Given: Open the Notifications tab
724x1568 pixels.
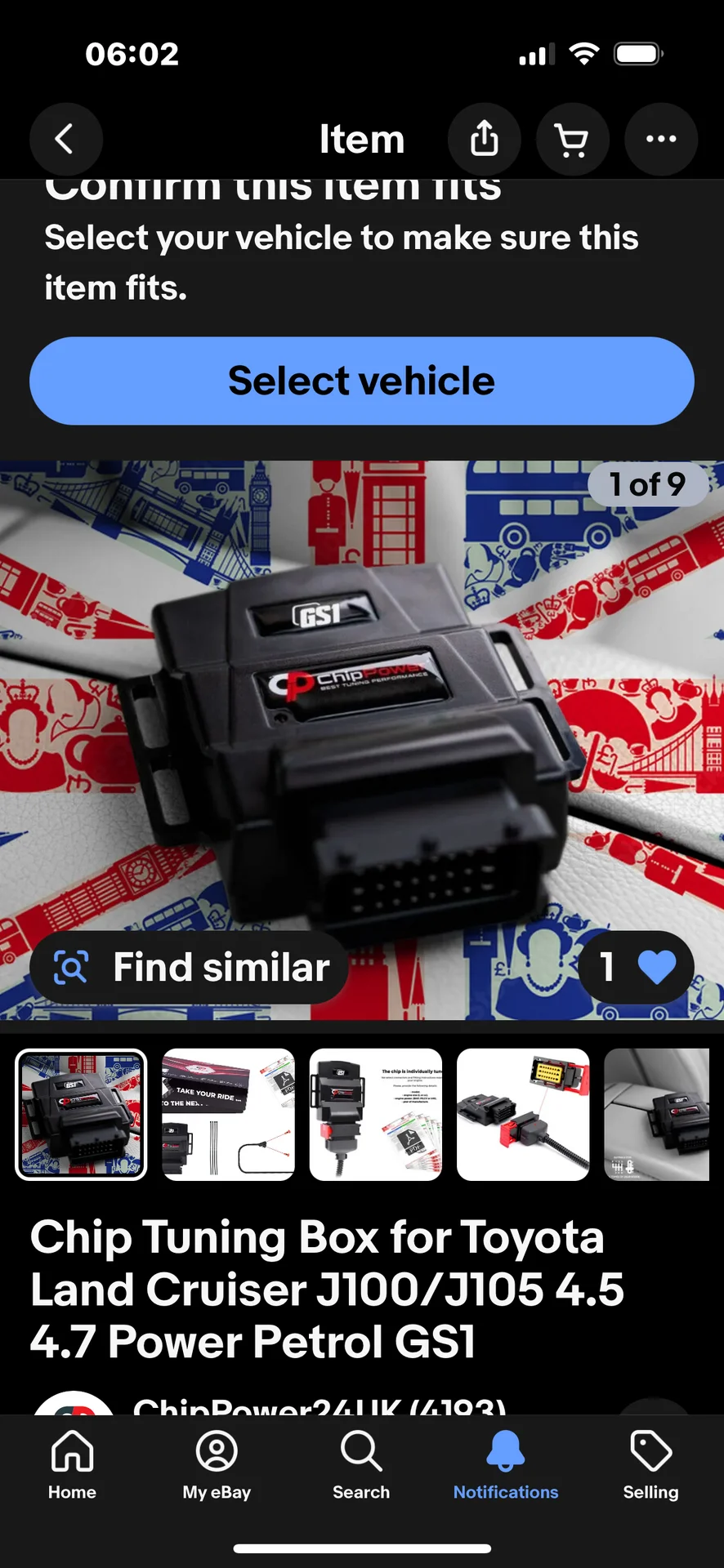Looking at the screenshot, I should coord(506,1465).
